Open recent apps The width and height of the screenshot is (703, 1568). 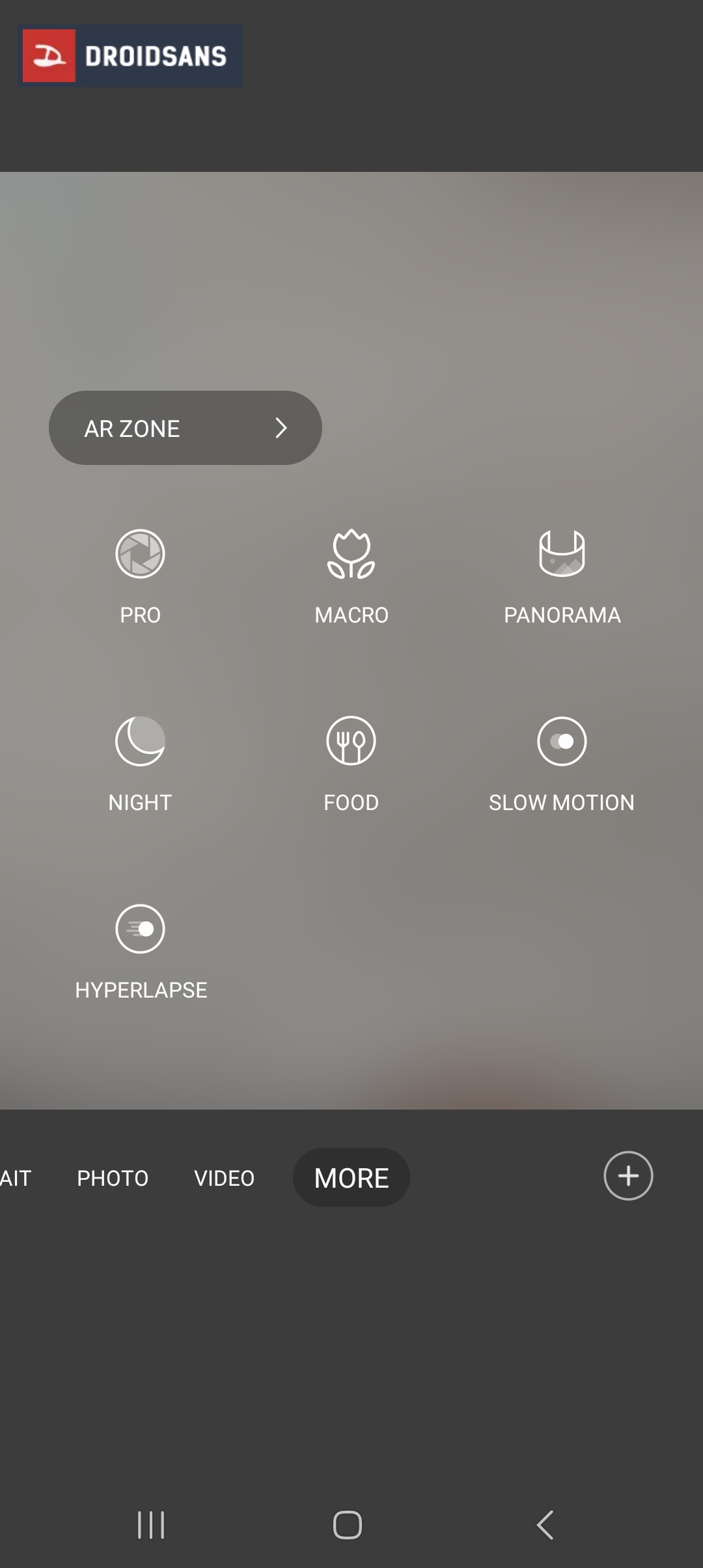[151, 1525]
